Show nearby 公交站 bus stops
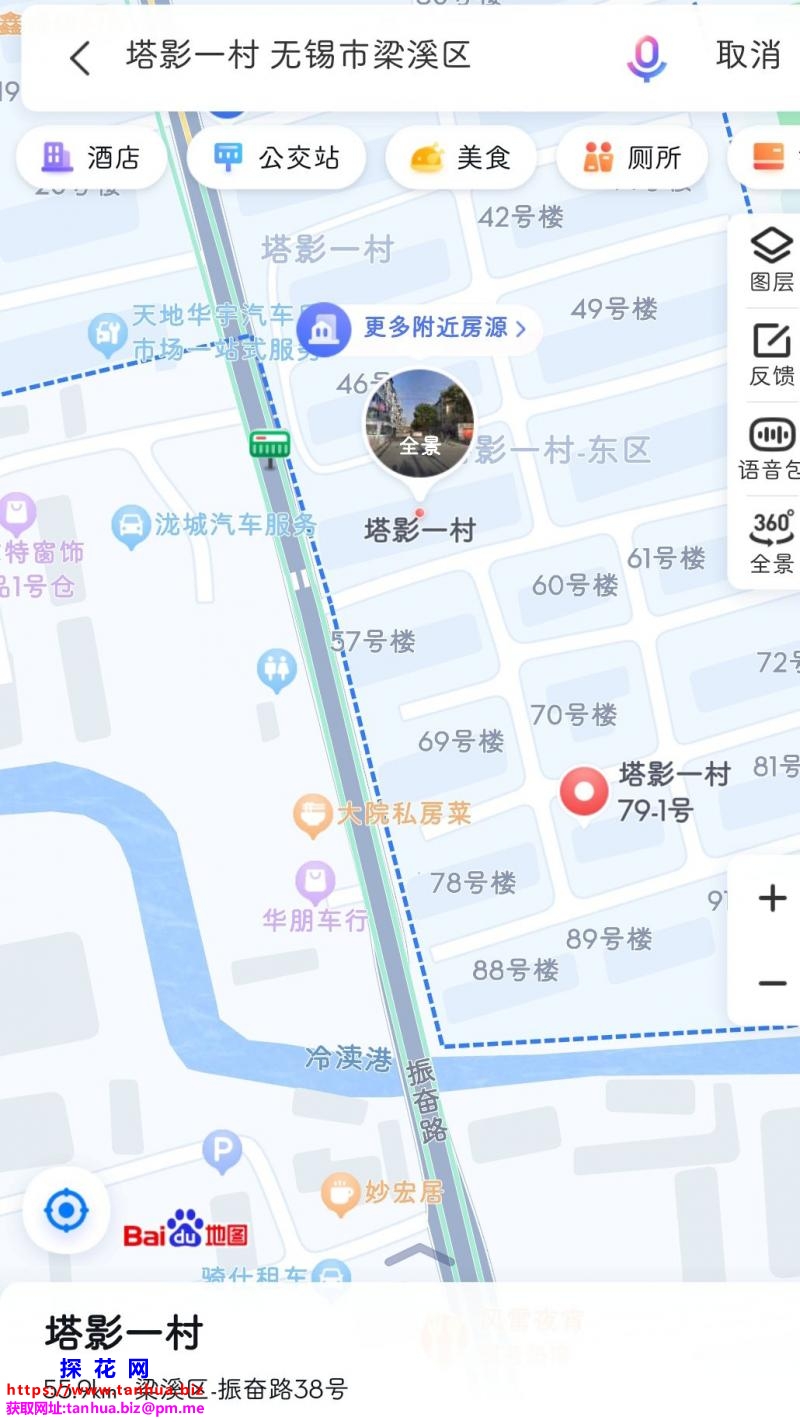Viewport: 800px width, 1424px height. [x=276, y=157]
